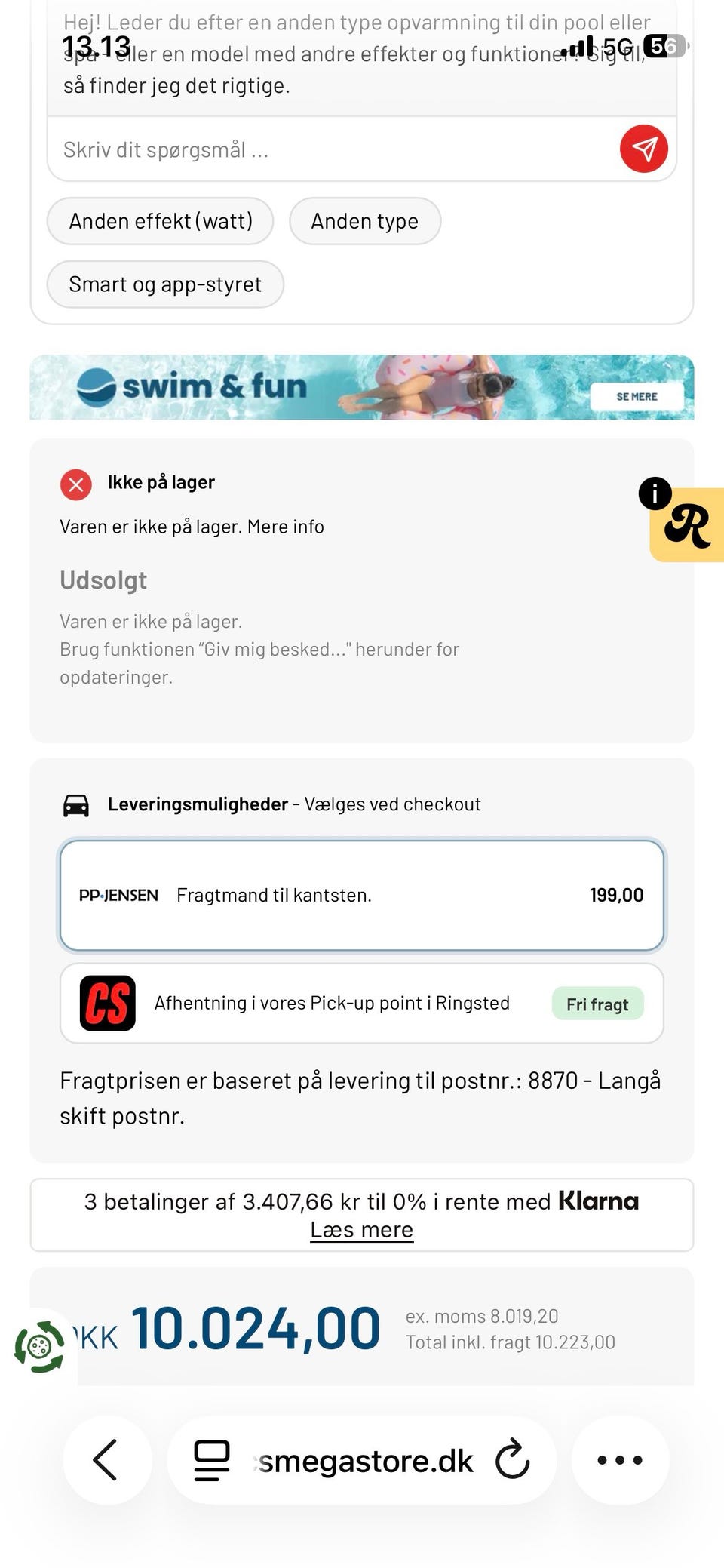724x1568 pixels.
Task: Open the yellow R reviews badge
Action: pyautogui.click(x=687, y=525)
